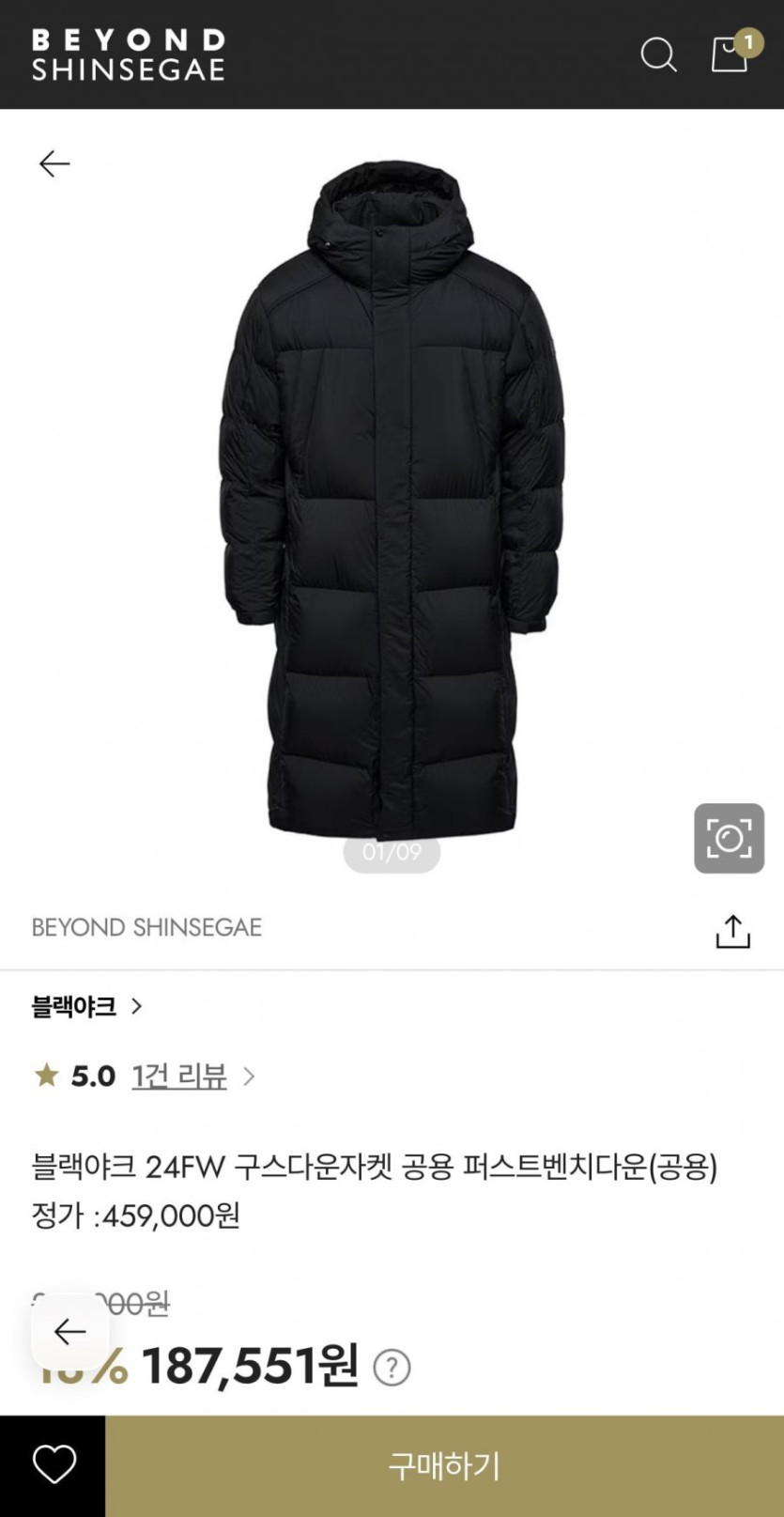Screen dimensions: 784x1517
Task: Tap the 구매하기 purchase button
Action: coord(444,1465)
